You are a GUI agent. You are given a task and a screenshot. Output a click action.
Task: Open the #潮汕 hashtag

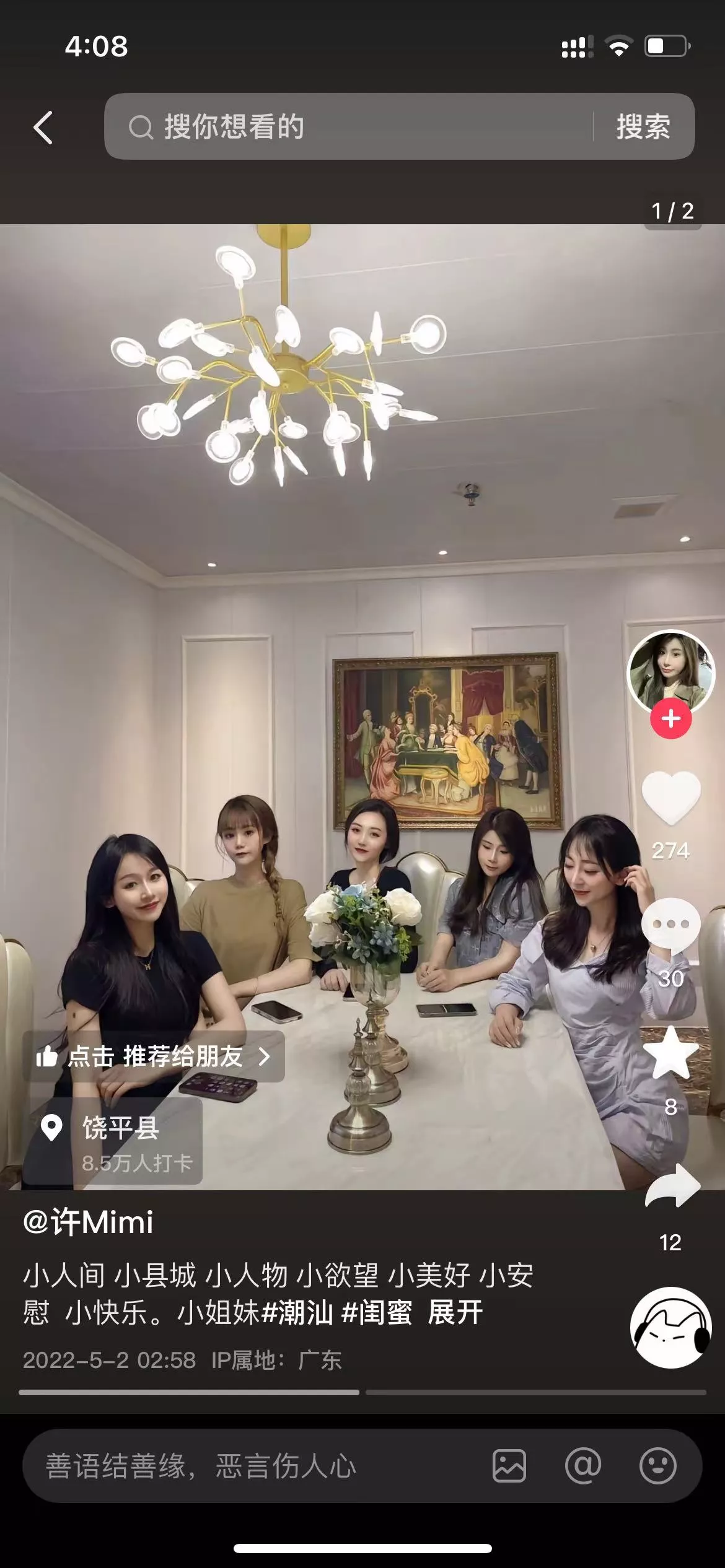tap(297, 1313)
